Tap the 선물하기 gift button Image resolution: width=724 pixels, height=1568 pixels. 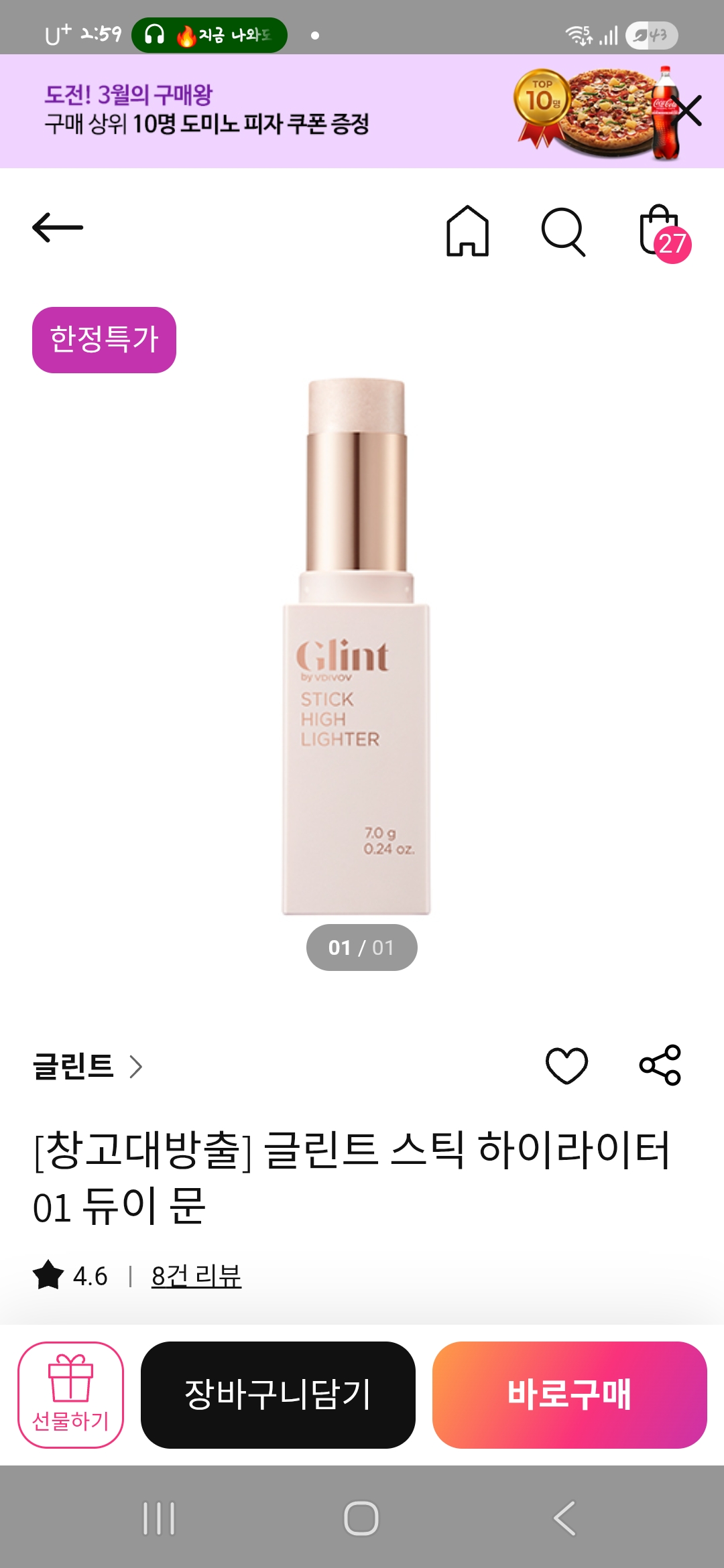pos(70,1394)
